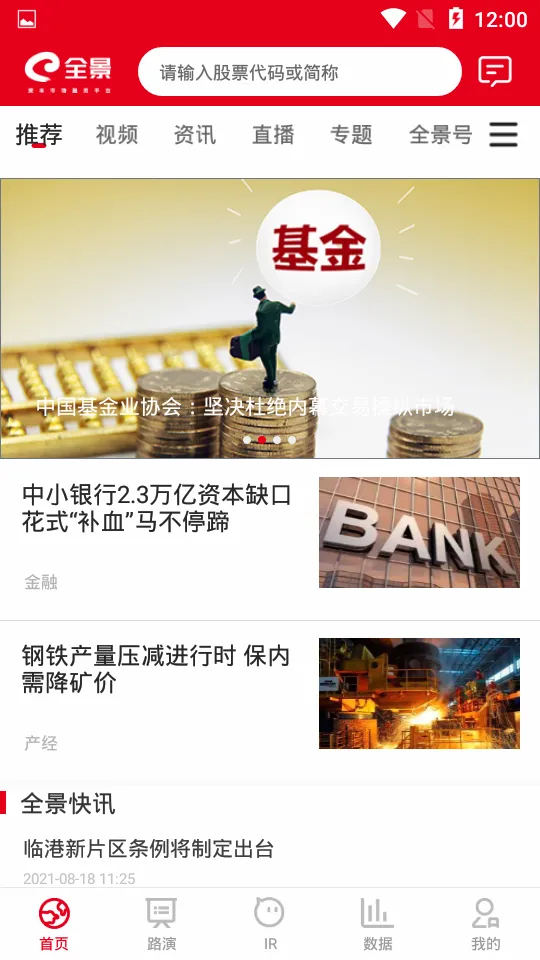The image size is (540, 960).
Task: Select the 直播 tab
Action: (x=273, y=134)
